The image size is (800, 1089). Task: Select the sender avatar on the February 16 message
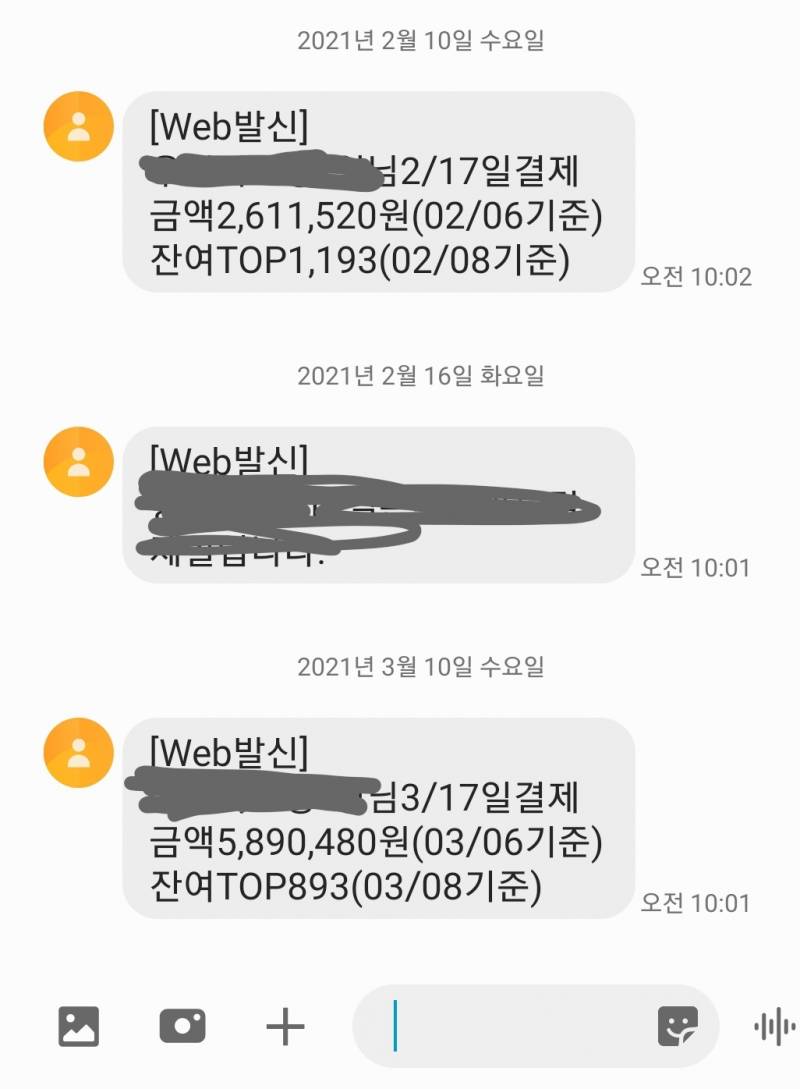tap(77, 462)
